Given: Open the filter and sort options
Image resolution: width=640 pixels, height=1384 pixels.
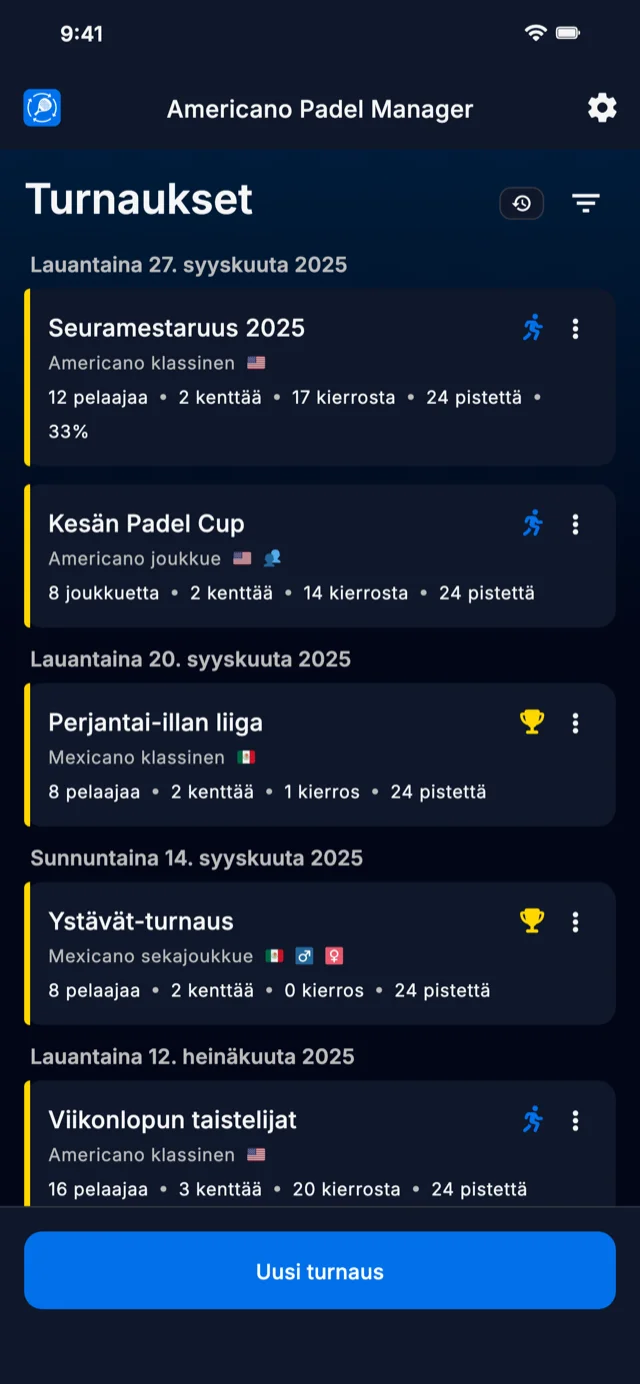Looking at the screenshot, I should point(586,204).
